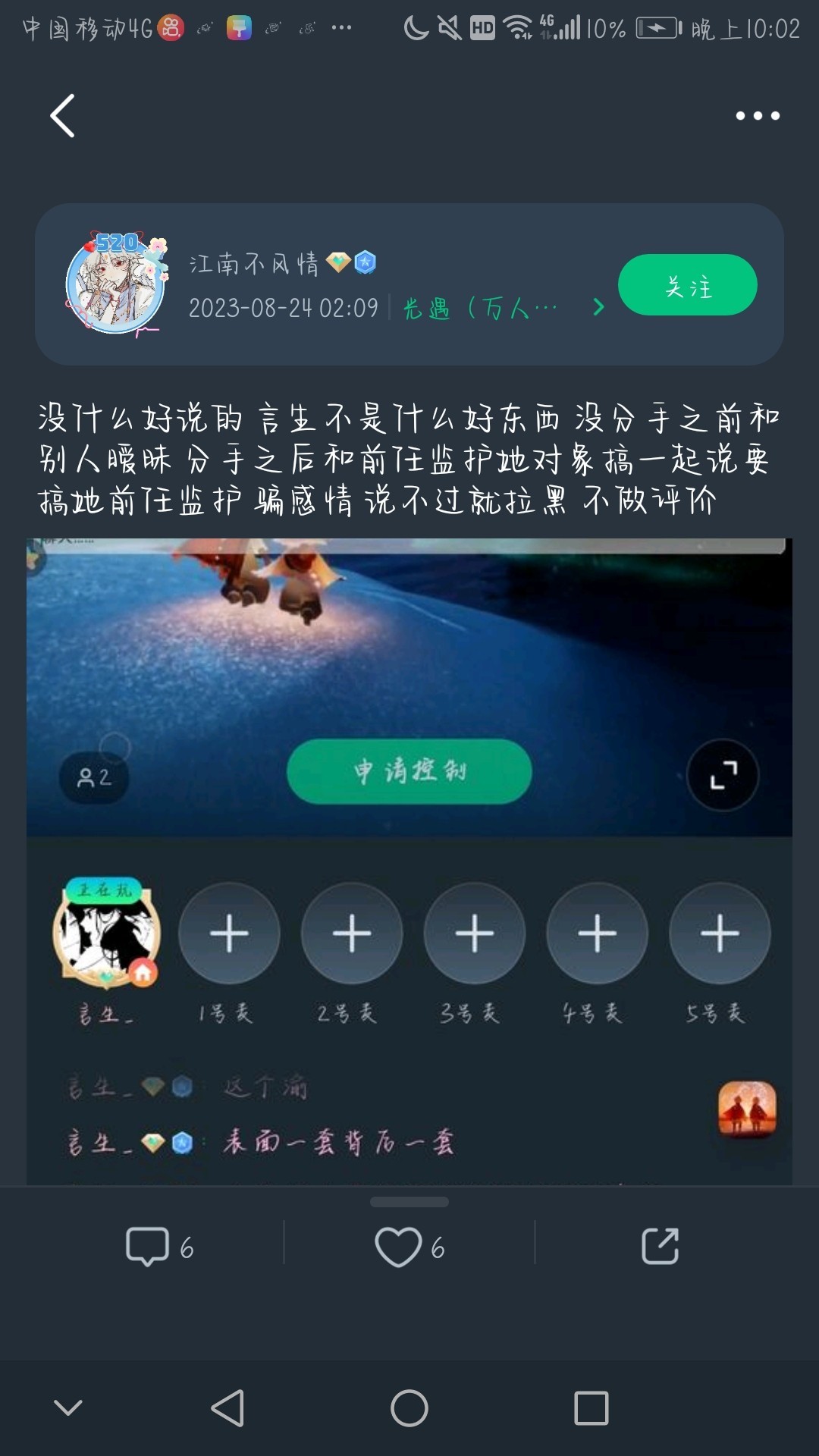Image resolution: width=819 pixels, height=1456 pixels.
Task: Follow 江南不风情 with the 关注 button
Action: coord(688,285)
